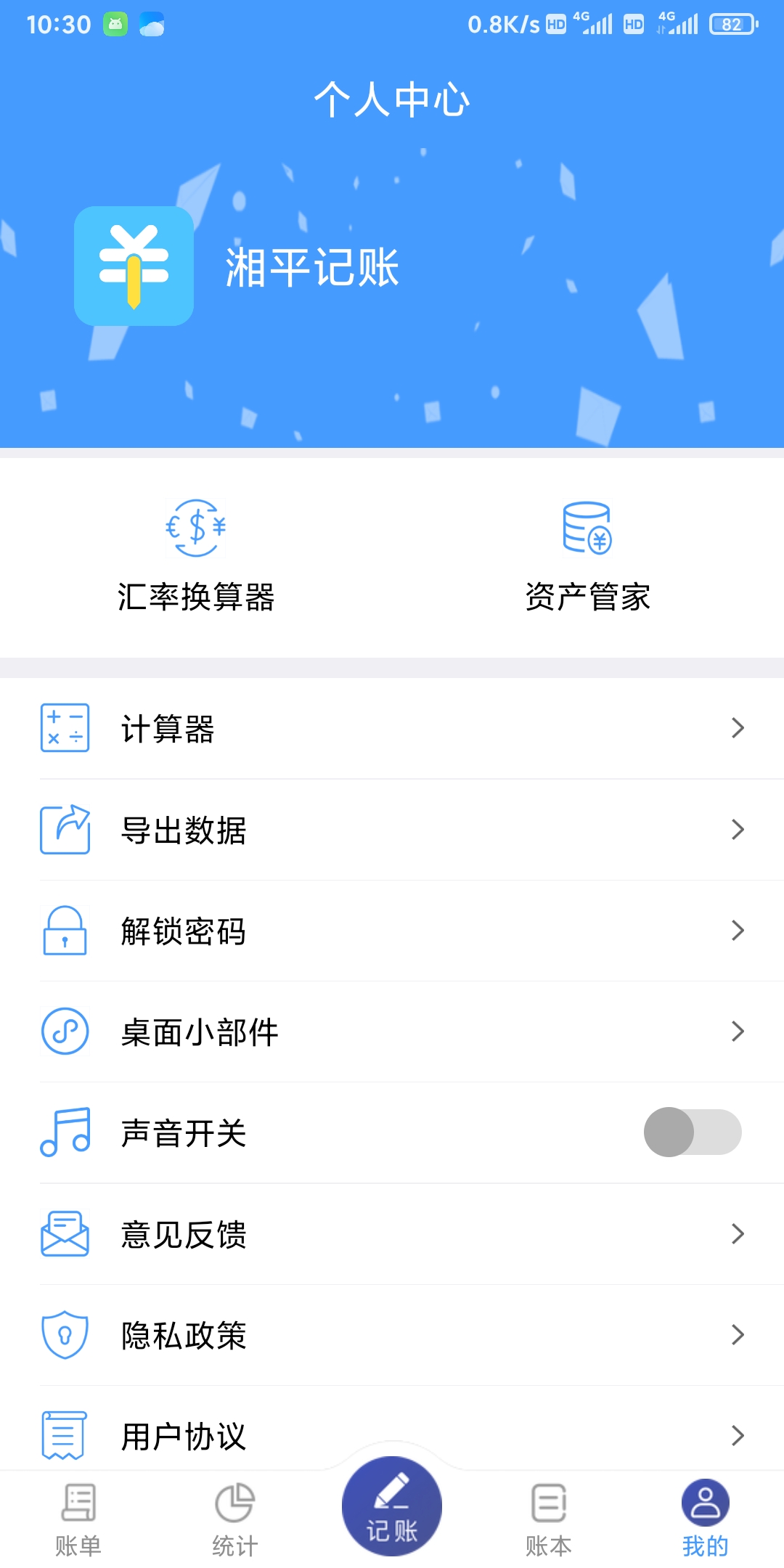Open the 汇率换算器 currency converter icon
This screenshot has width=784, height=1568.
(196, 528)
